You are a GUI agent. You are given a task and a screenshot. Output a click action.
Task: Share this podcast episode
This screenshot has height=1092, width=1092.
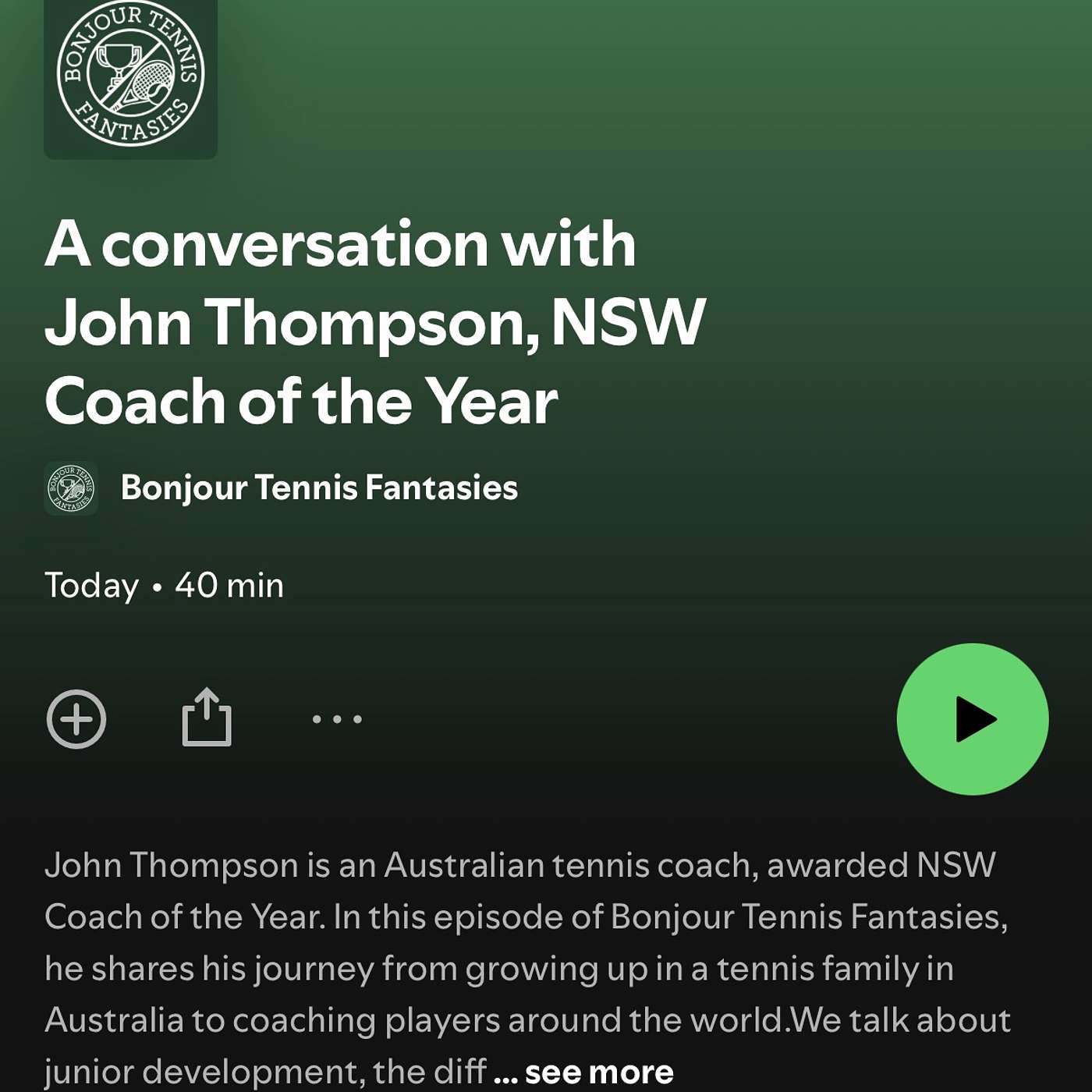point(207,718)
